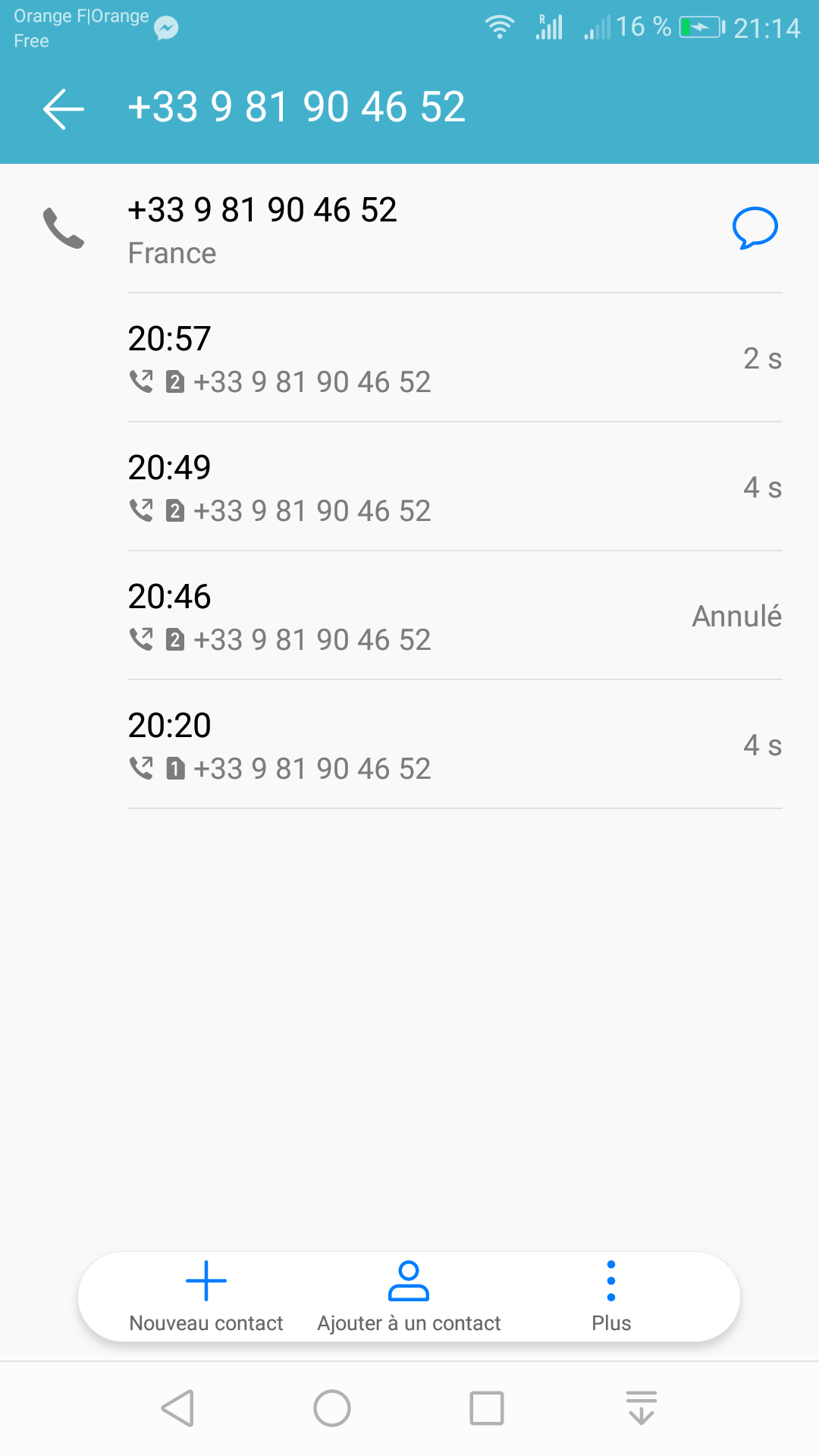Image resolution: width=819 pixels, height=1456 pixels.
Task: Tap the cancelled call at 20:46
Action: pos(453,617)
